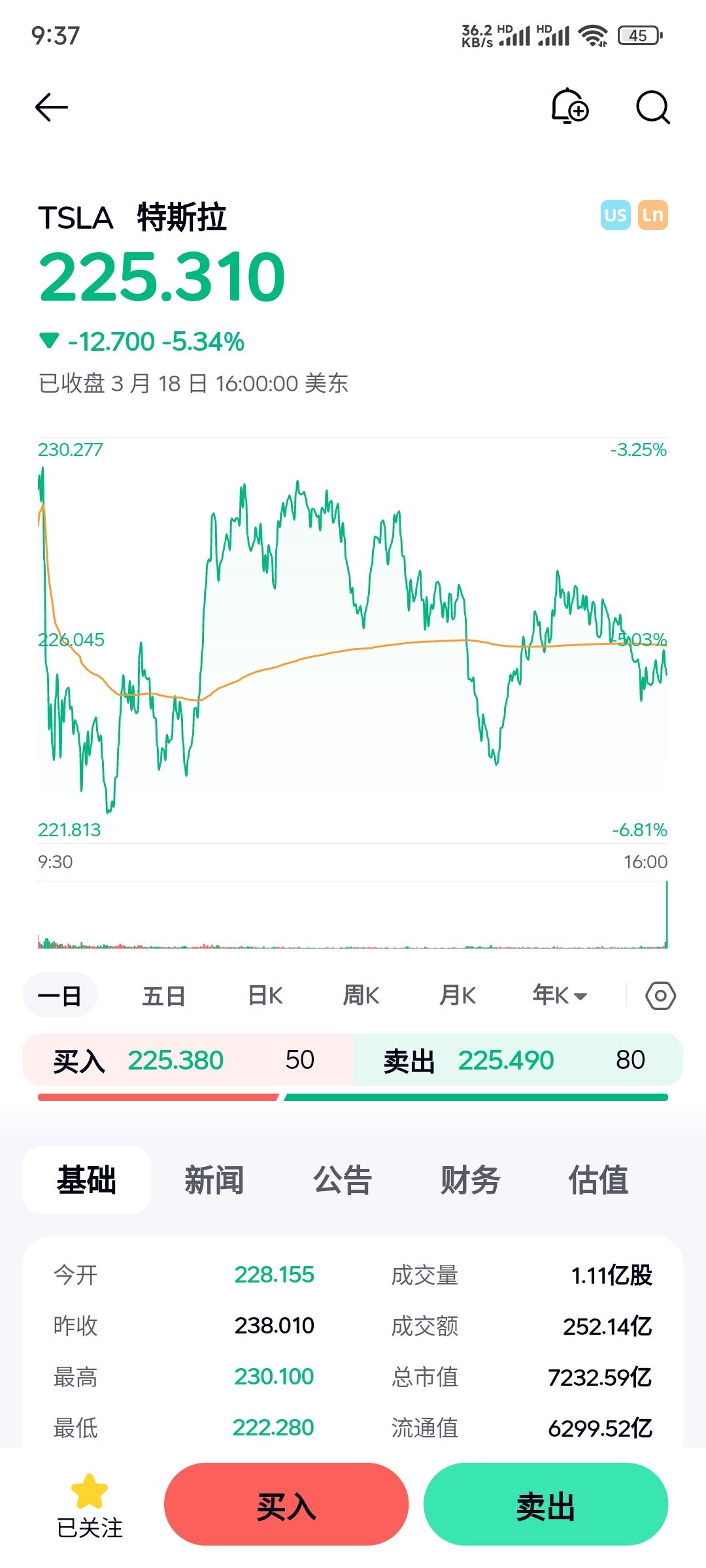Switch chart to 周K
This screenshot has height=1568, width=706.
(x=361, y=996)
